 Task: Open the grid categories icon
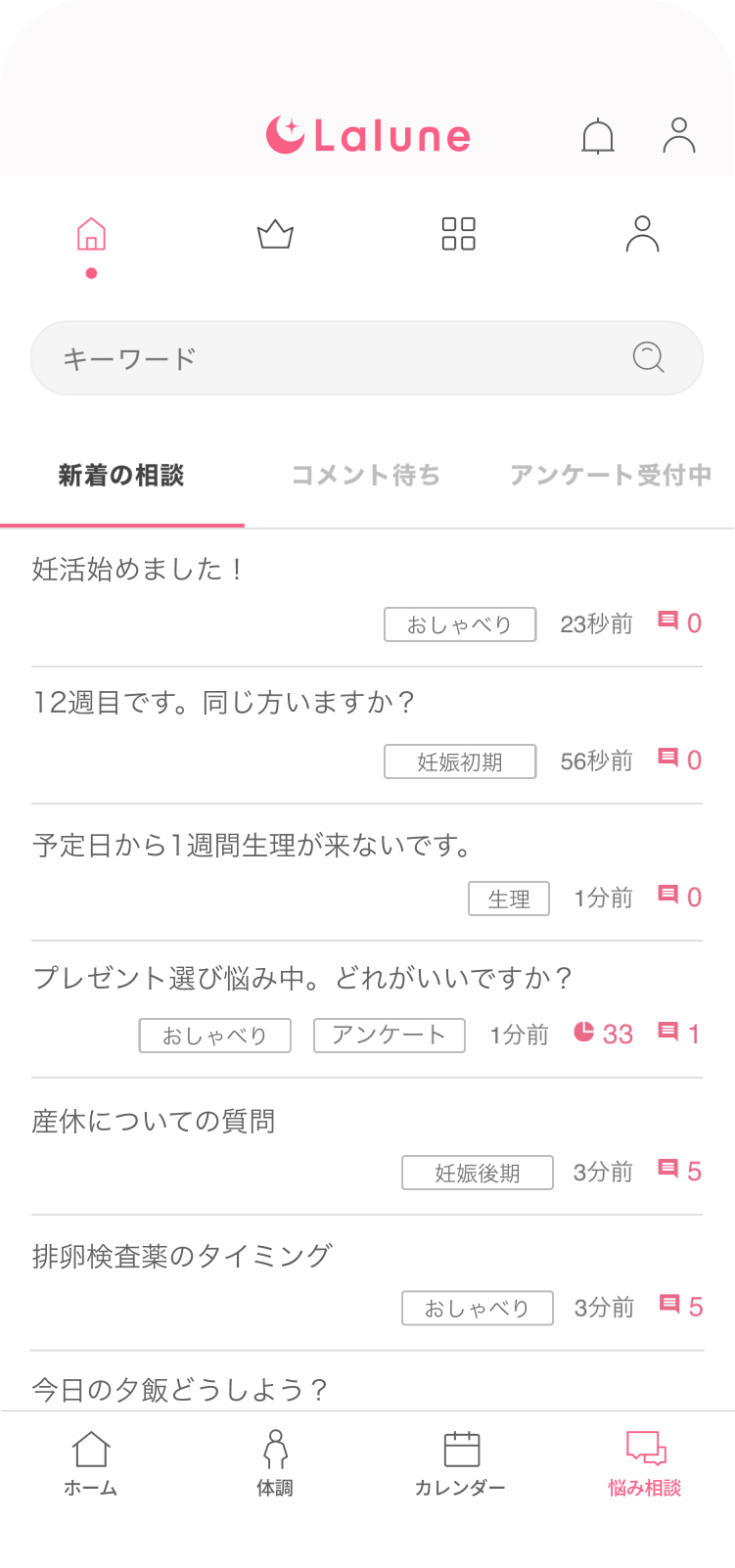pos(457,233)
